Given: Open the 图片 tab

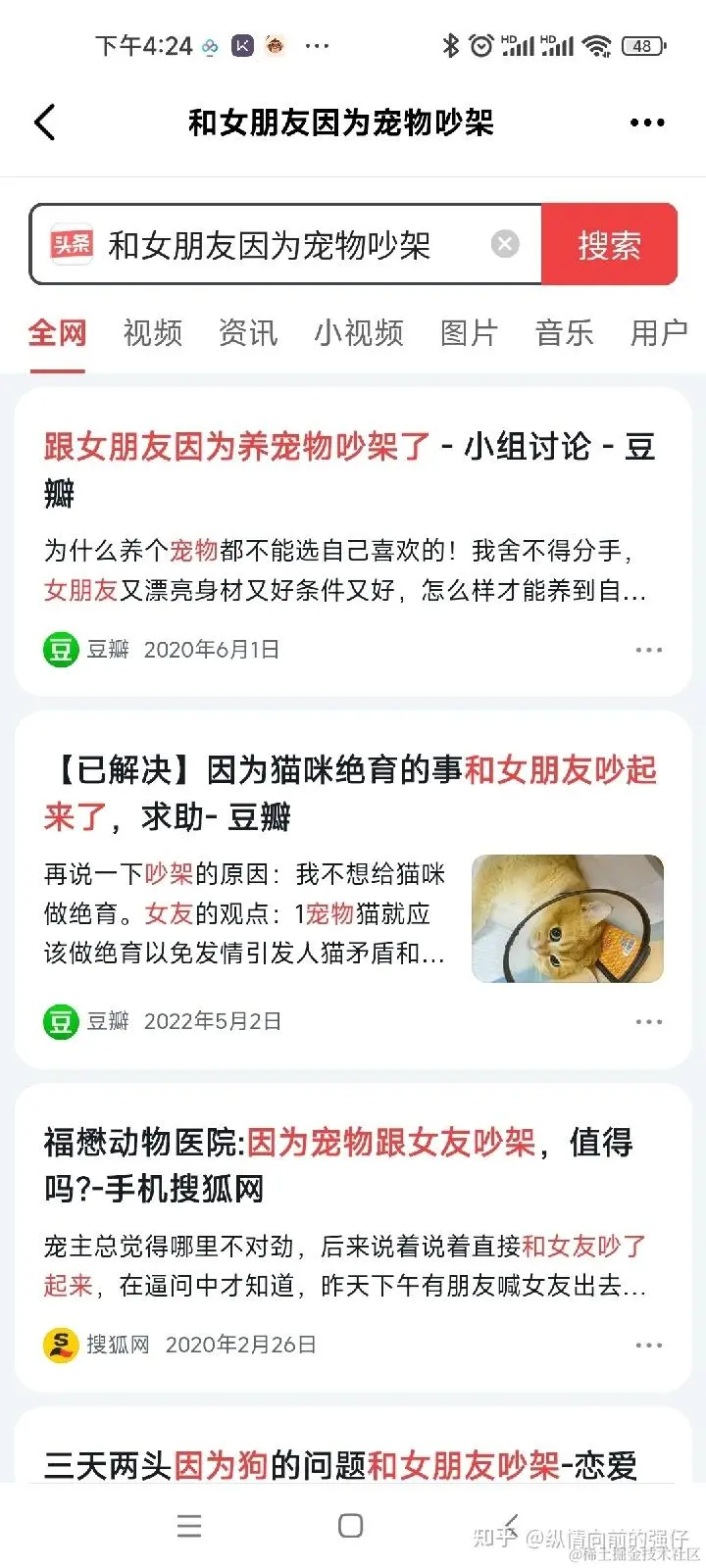Looking at the screenshot, I should pos(469,333).
